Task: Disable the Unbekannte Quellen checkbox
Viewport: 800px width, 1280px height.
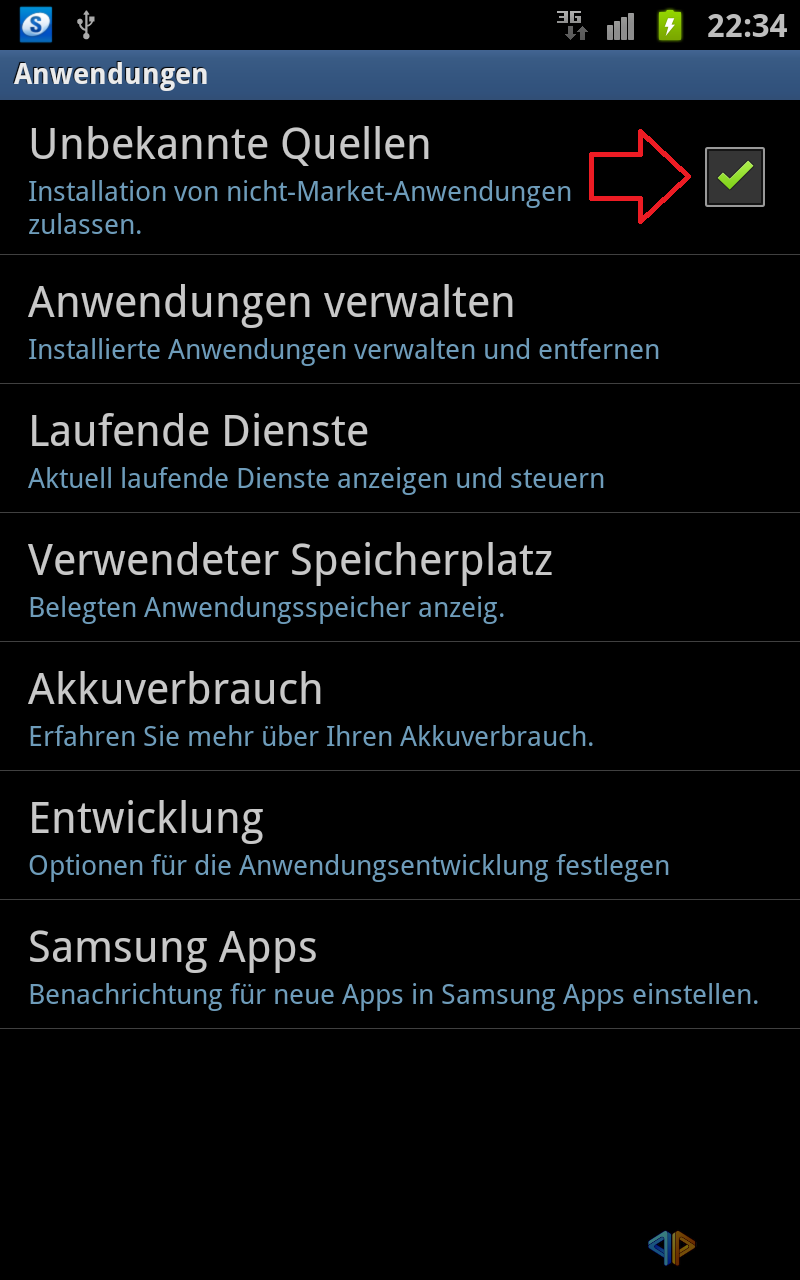Action: (734, 175)
